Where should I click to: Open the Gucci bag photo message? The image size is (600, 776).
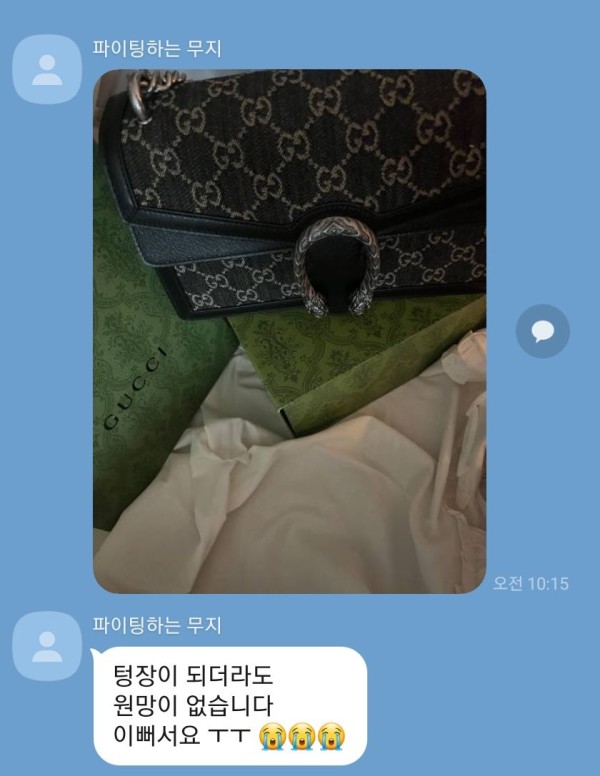(x=290, y=330)
